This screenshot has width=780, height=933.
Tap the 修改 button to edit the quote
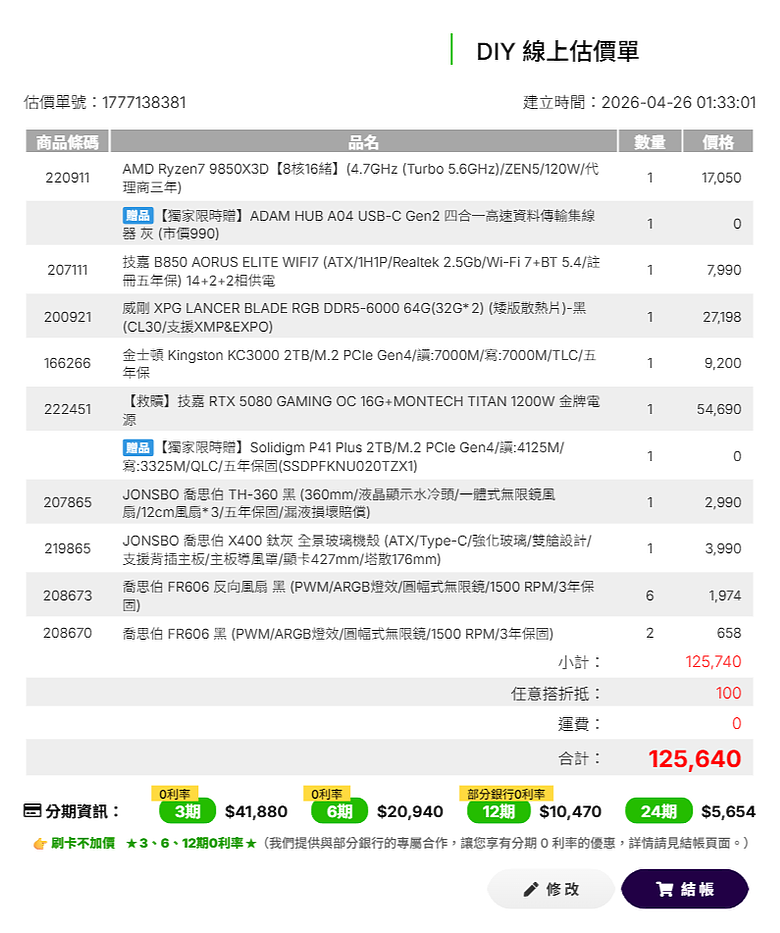tap(550, 889)
